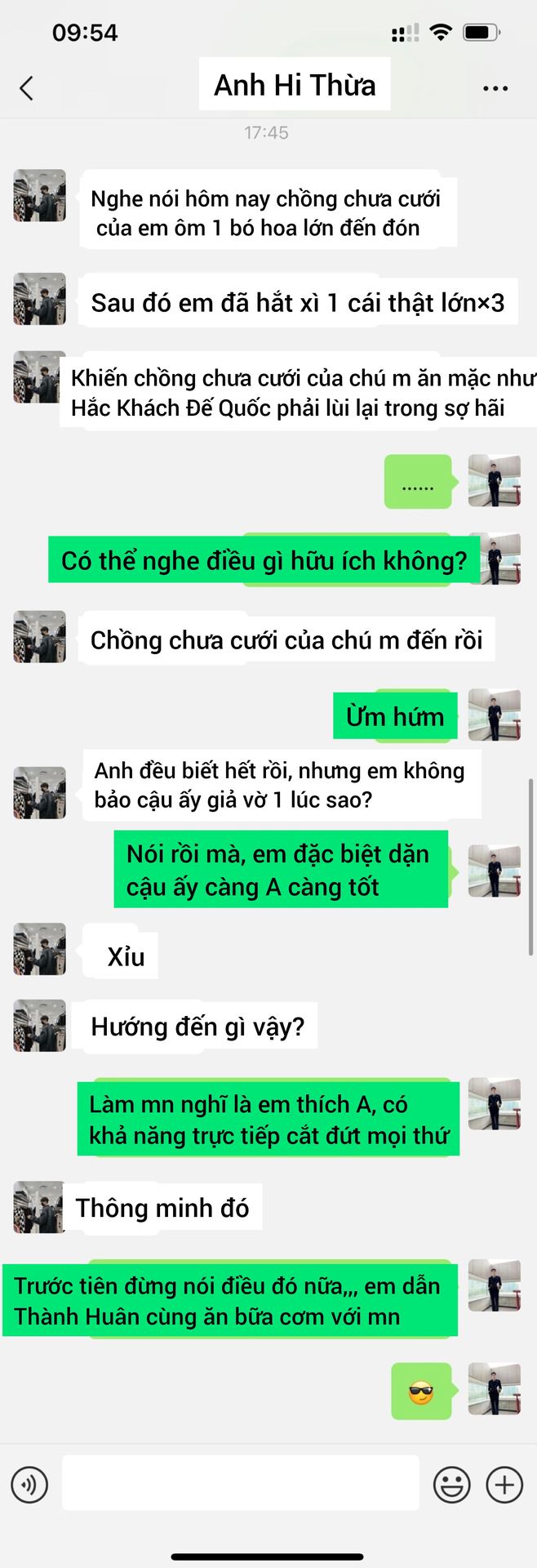
Task: Switch to voice message input
Action: point(29,1484)
